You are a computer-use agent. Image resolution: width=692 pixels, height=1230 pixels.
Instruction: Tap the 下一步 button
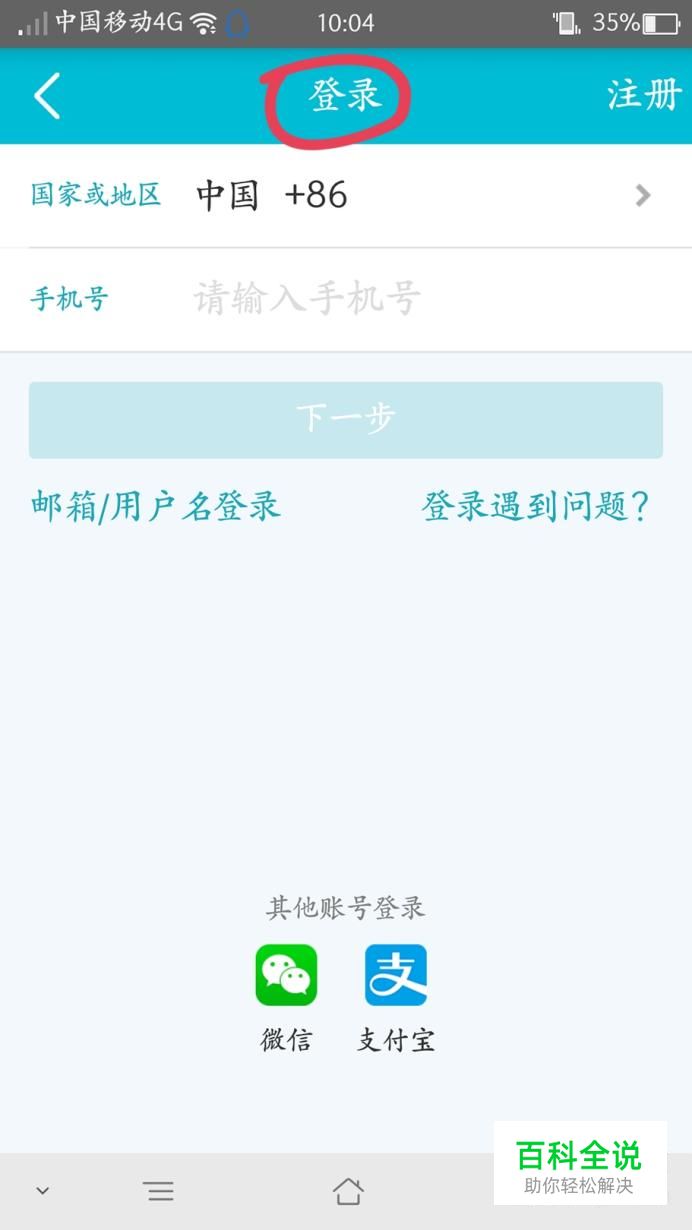pyautogui.click(x=346, y=420)
